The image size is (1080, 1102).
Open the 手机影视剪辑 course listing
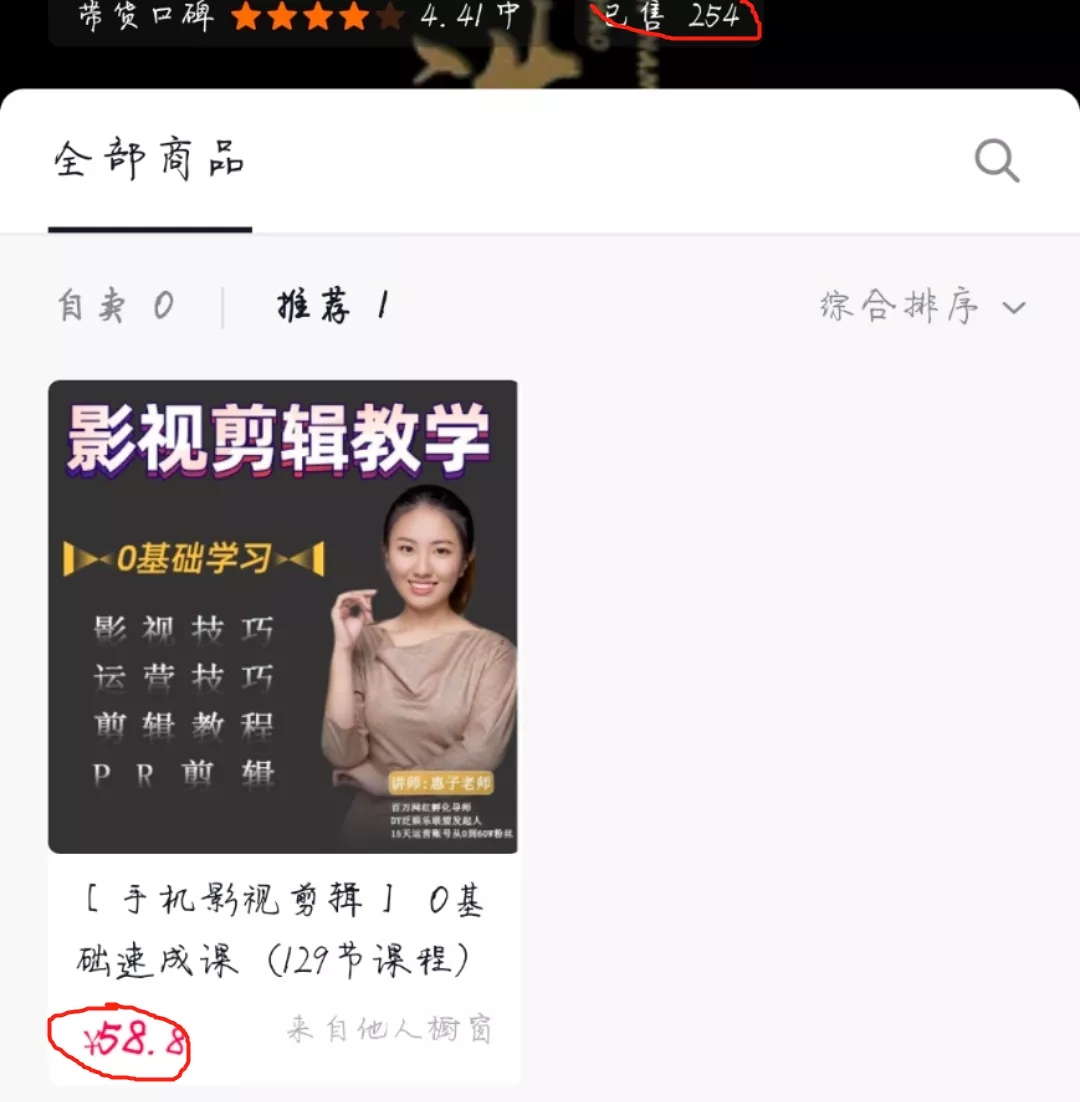pyautogui.click(x=283, y=930)
